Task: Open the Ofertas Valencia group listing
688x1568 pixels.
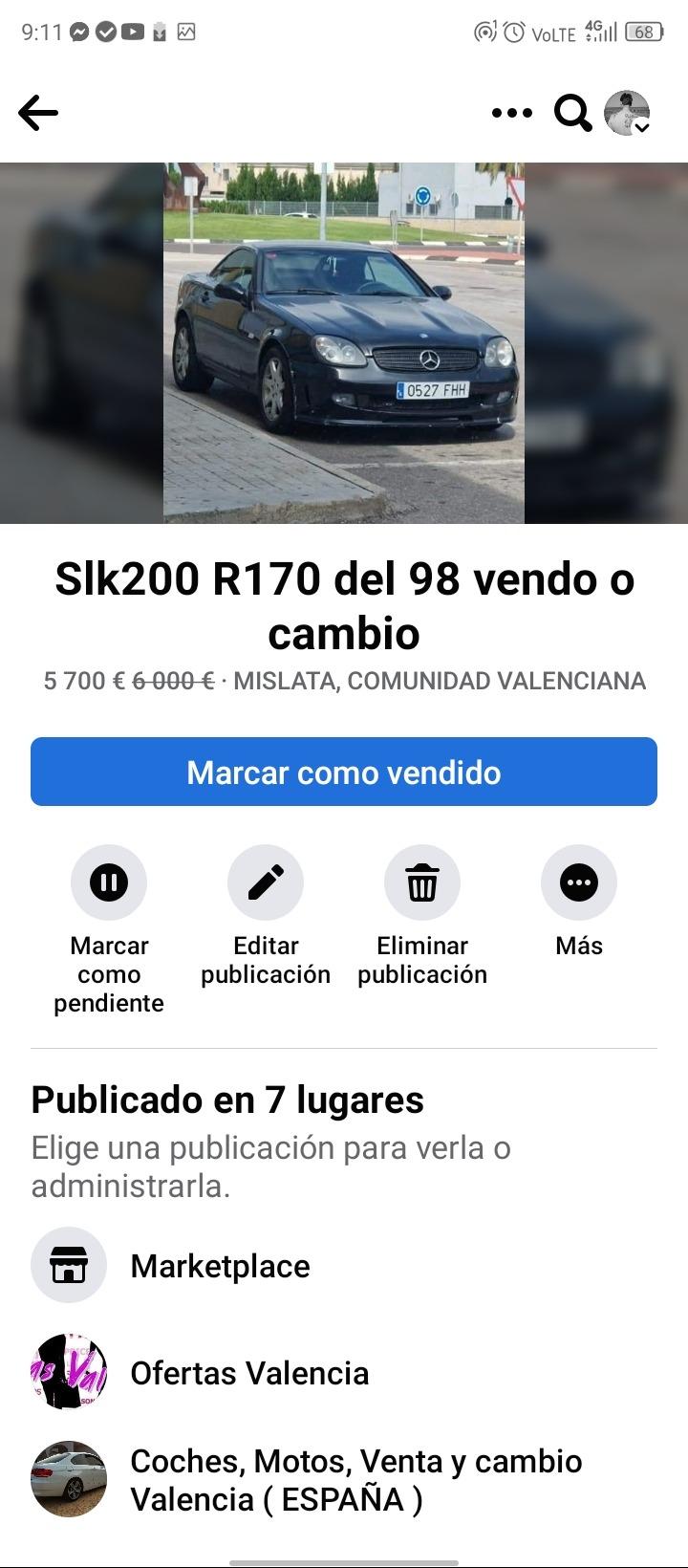Action: (248, 1373)
